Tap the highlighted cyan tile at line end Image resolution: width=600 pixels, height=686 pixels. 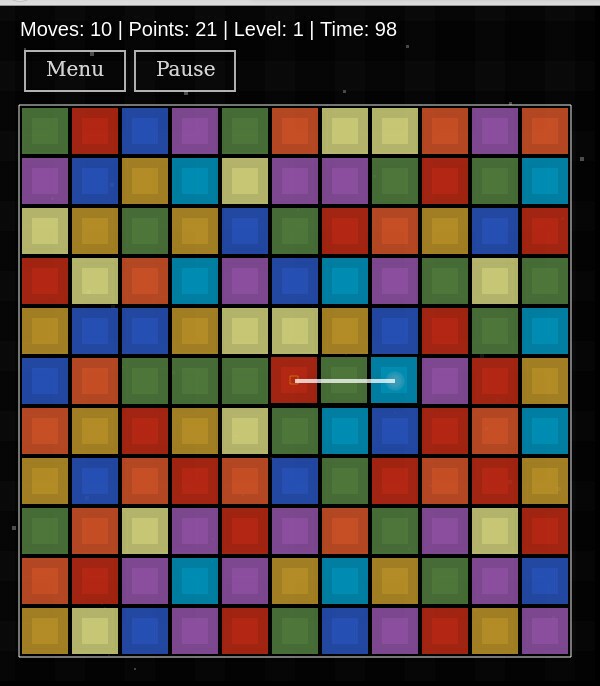point(395,381)
